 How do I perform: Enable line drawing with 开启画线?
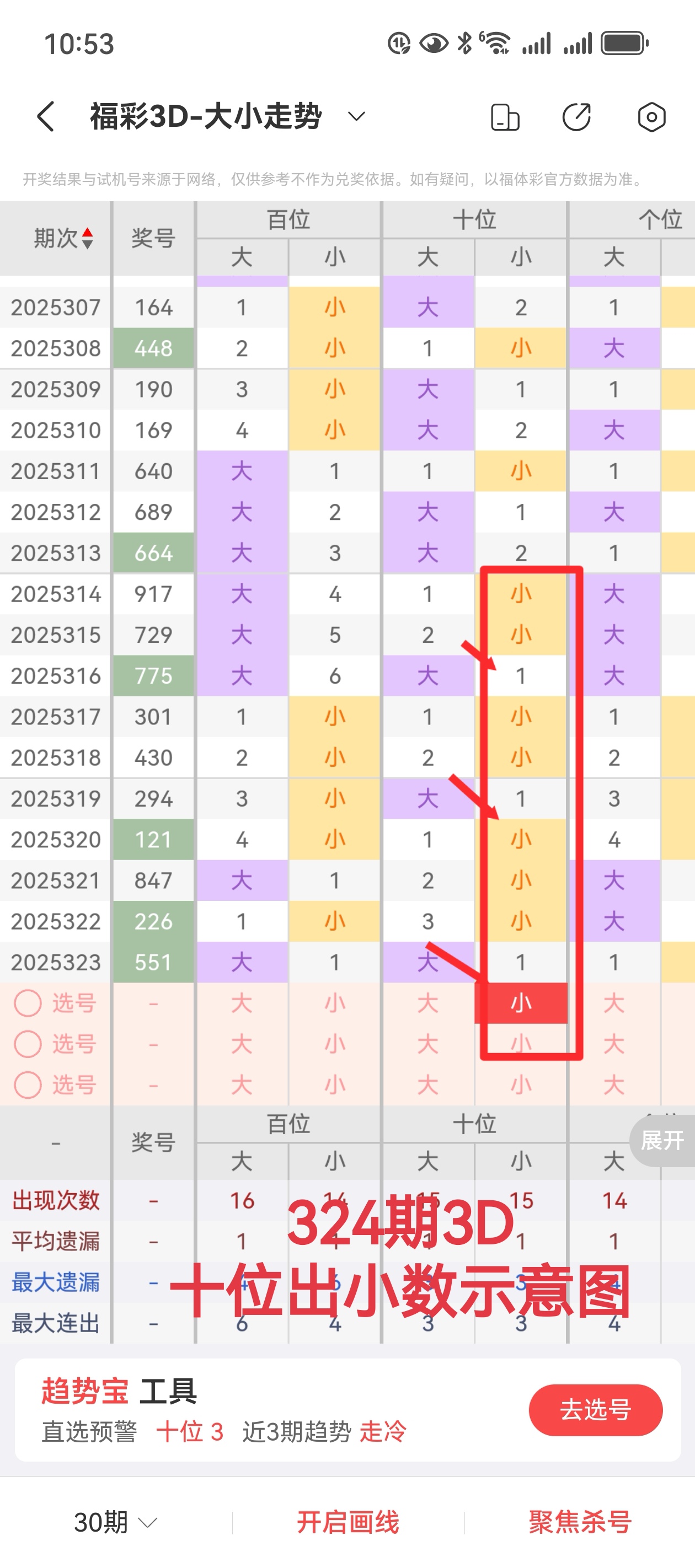pos(348,1522)
